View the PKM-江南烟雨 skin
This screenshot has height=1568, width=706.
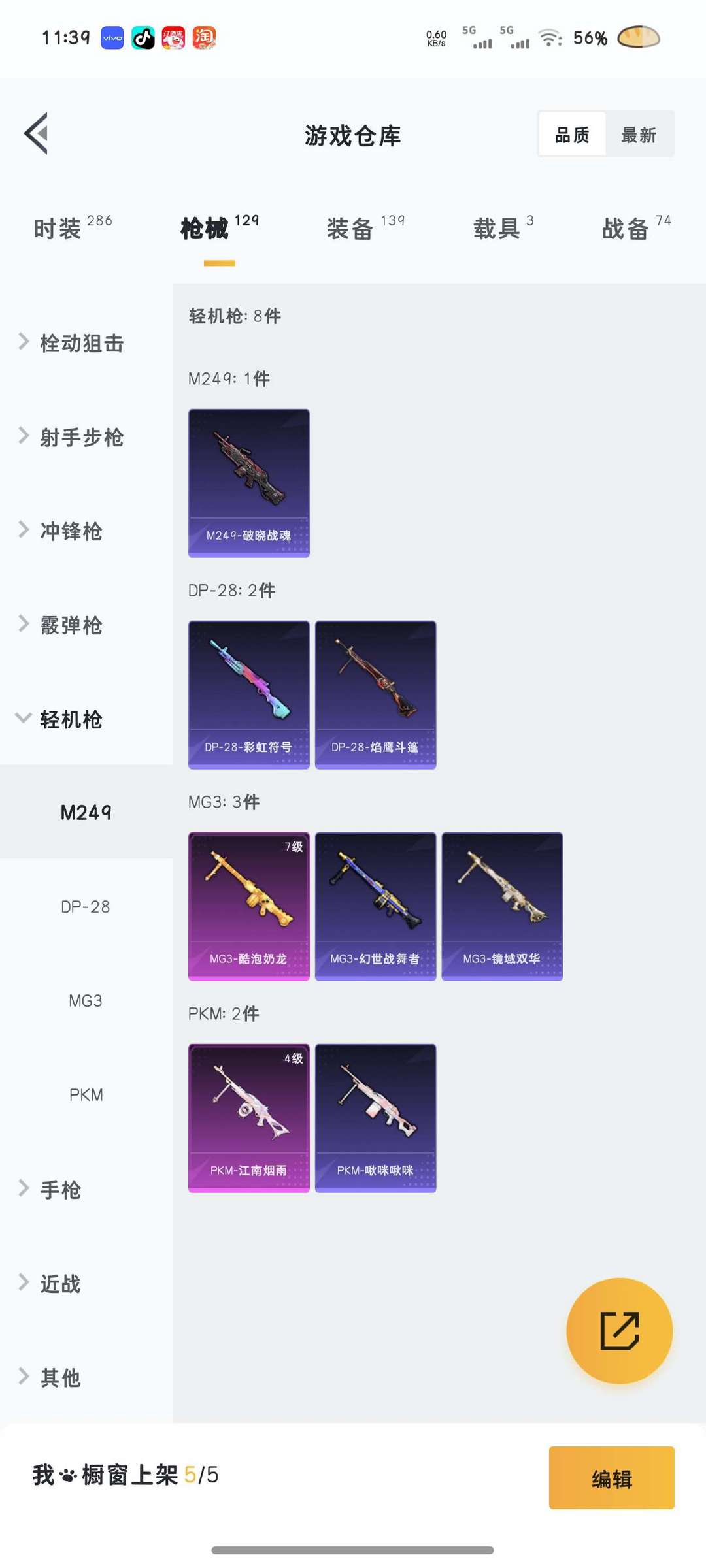248,1118
